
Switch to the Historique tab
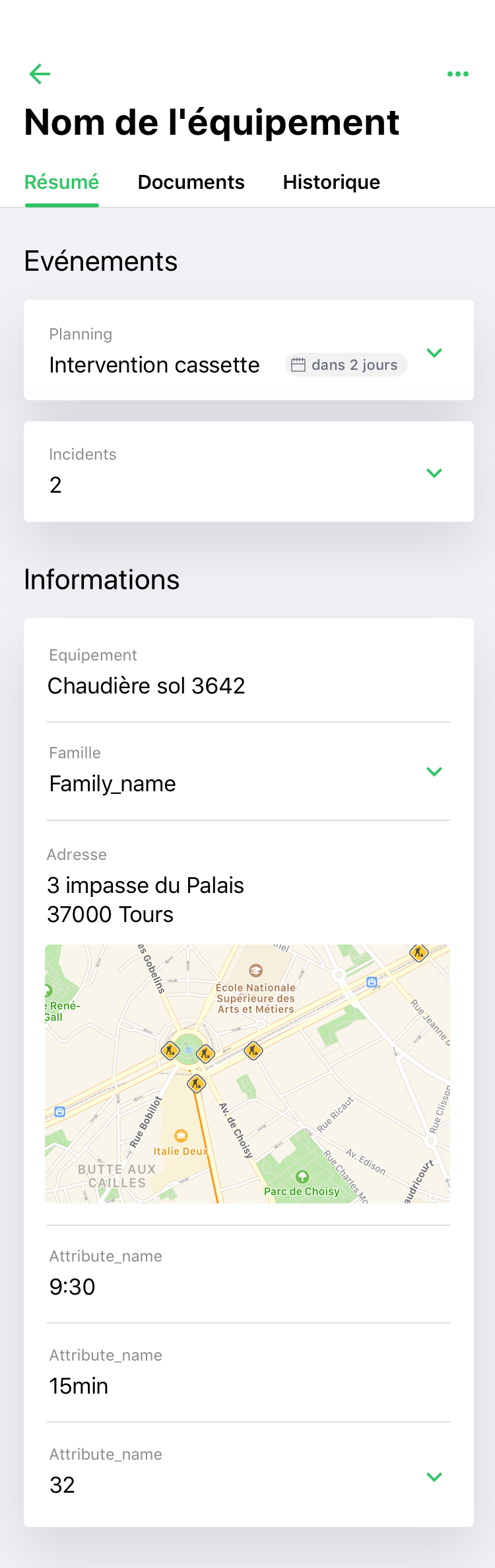331,182
